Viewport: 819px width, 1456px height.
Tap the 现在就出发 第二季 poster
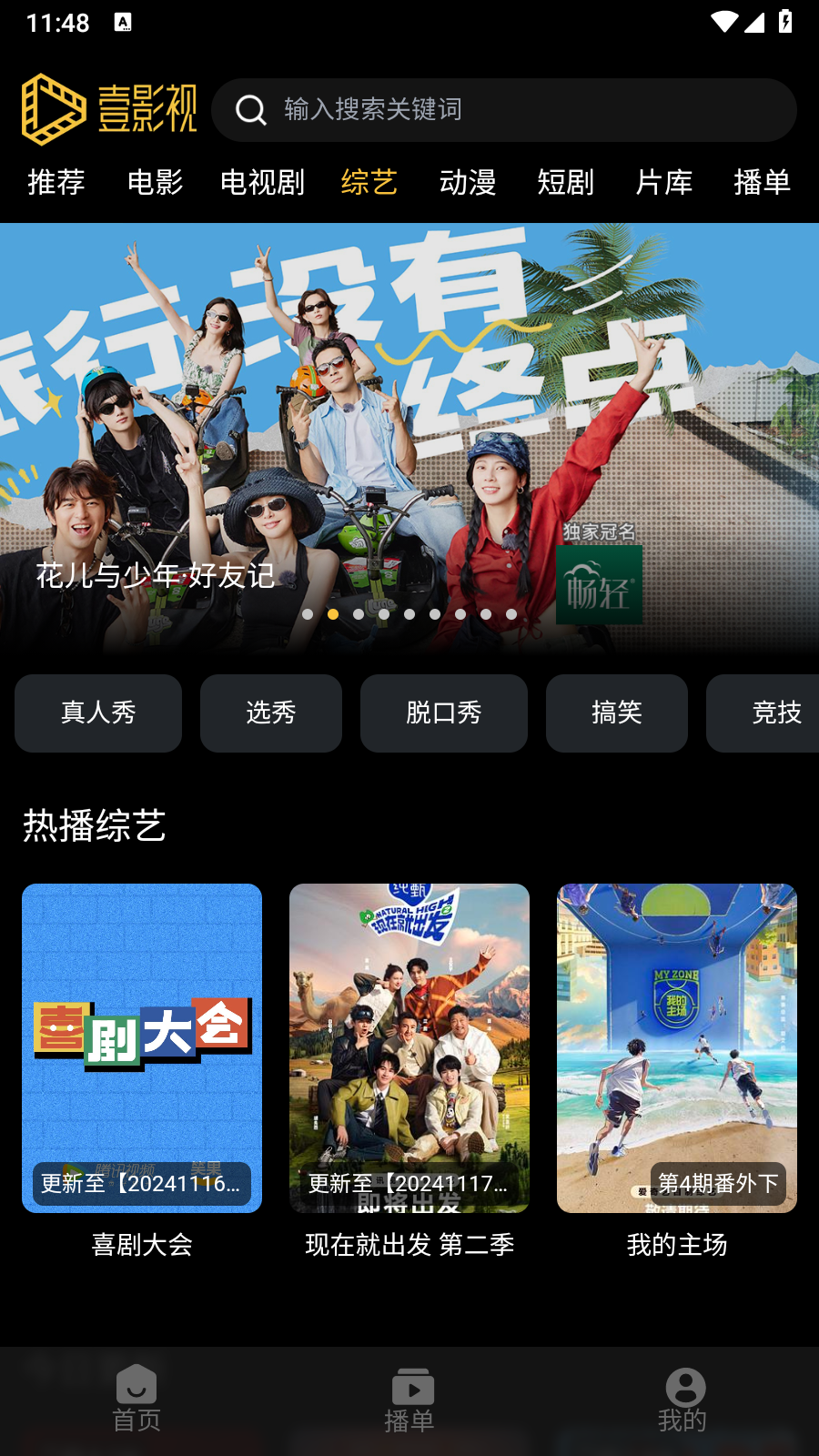click(x=409, y=1048)
